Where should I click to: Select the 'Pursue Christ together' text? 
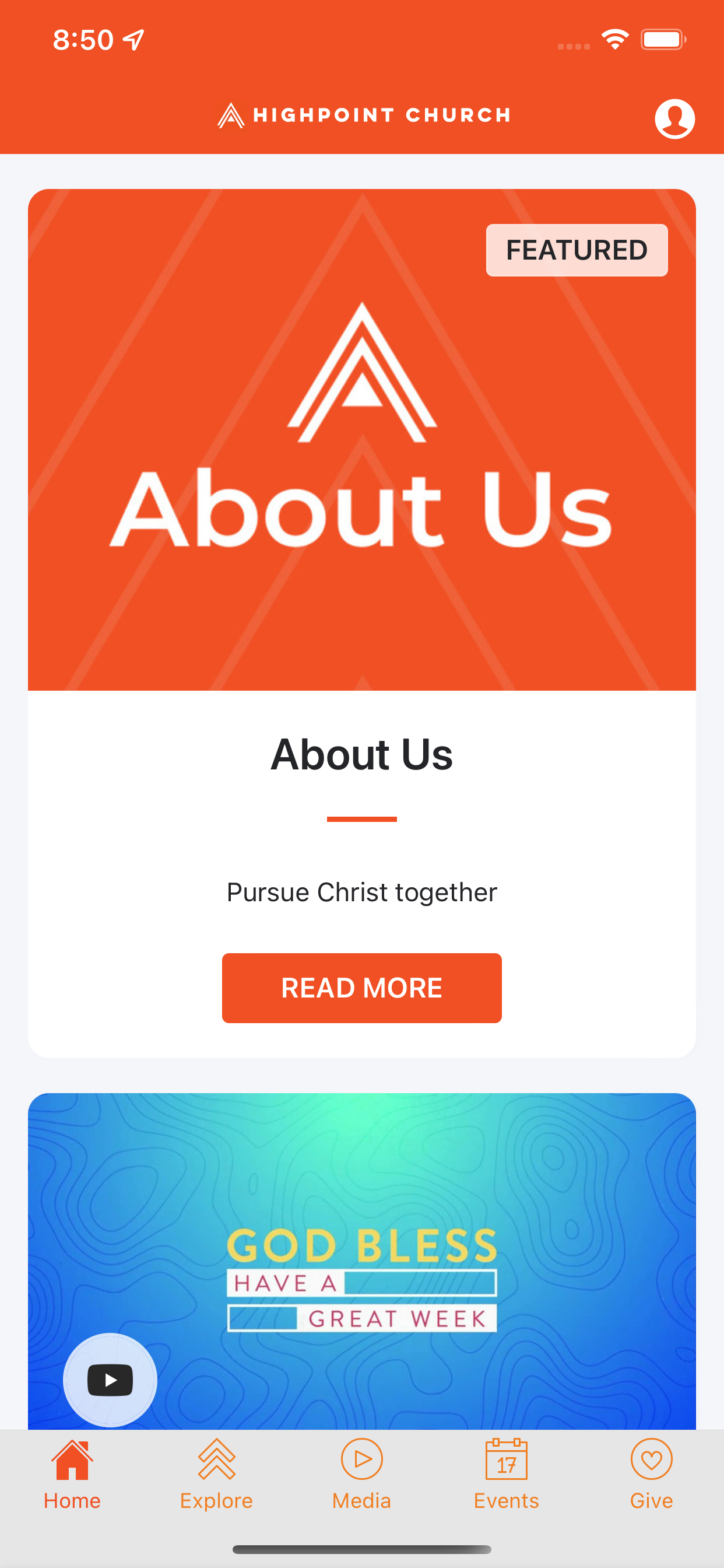pos(361,891)
